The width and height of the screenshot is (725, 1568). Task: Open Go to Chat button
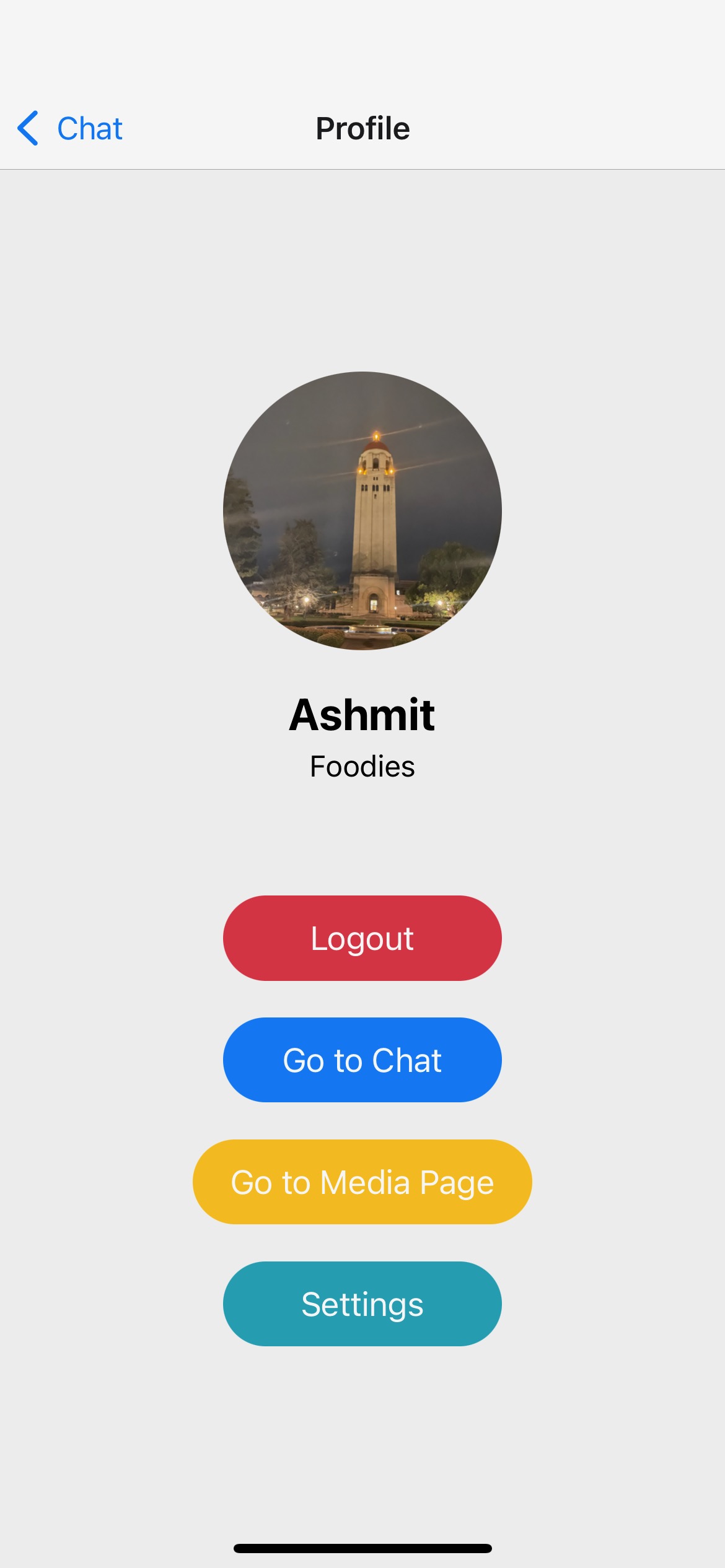click(362, 1060)
